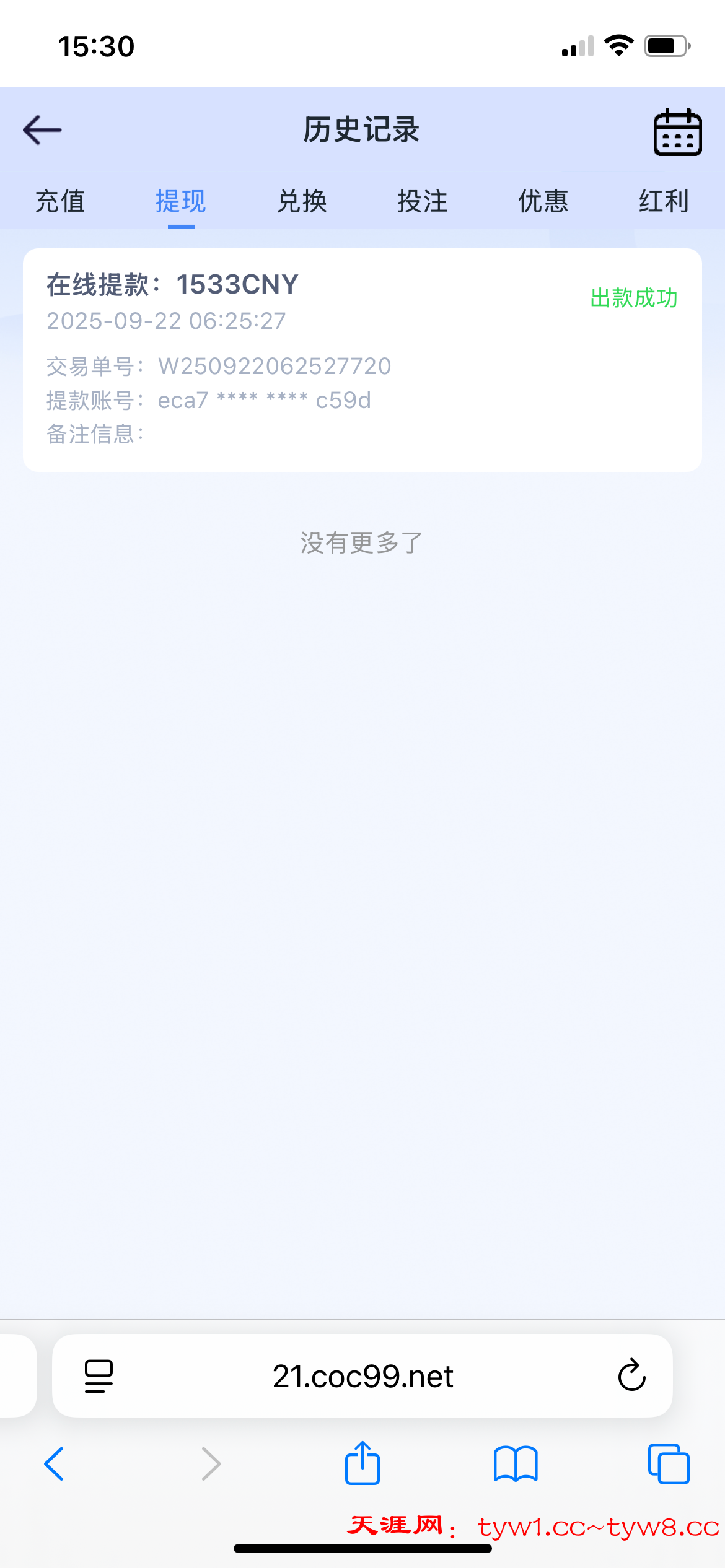Reload the page in Safari
This screenshot has height=1568, width=725.
click(631, 1376)
